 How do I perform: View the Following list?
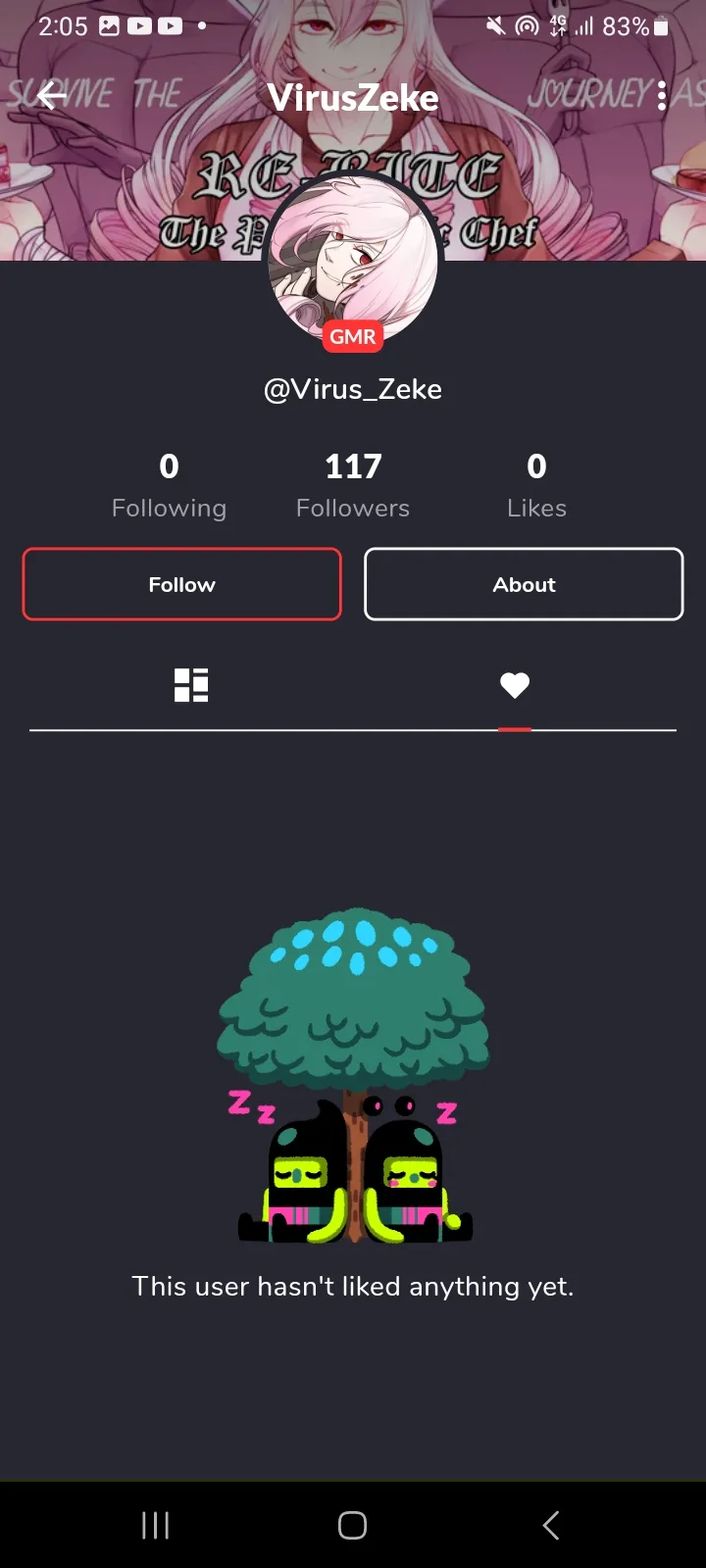[x=169, y=484]
